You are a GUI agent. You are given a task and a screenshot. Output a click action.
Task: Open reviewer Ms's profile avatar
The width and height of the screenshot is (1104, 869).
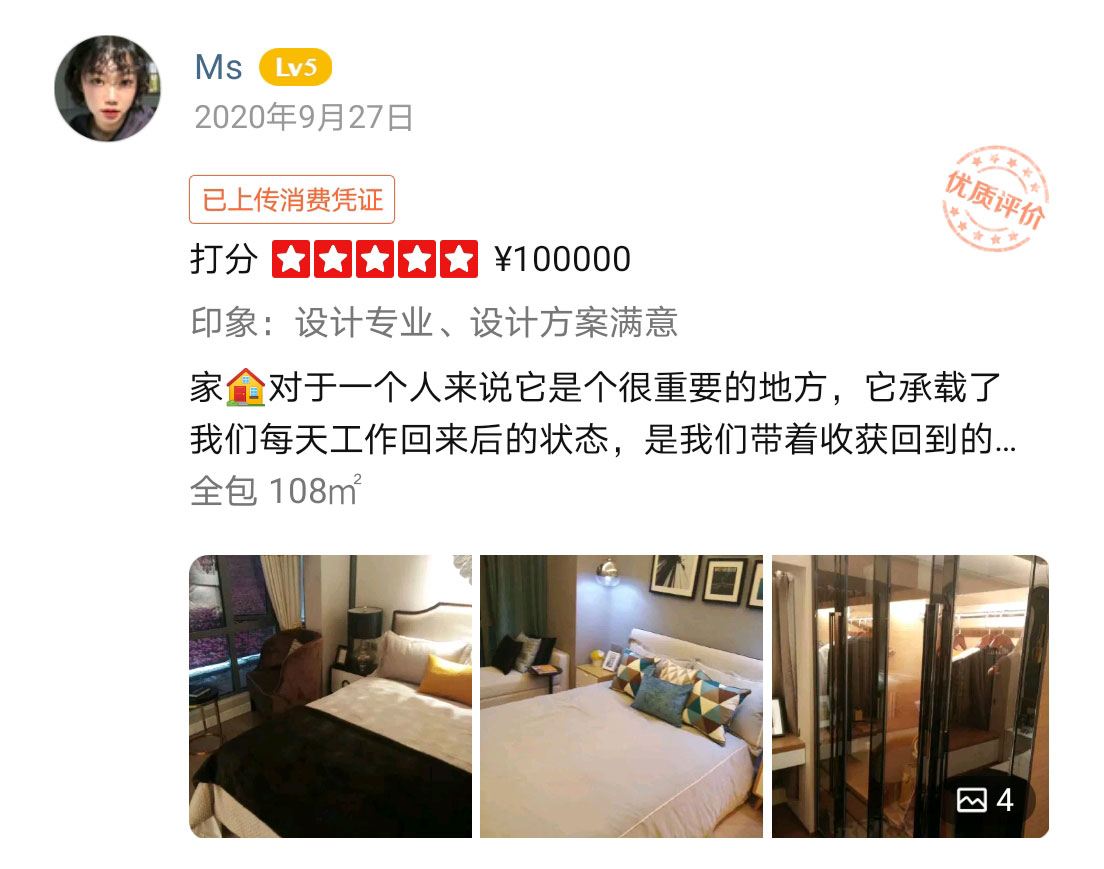(x=107, y=88)
